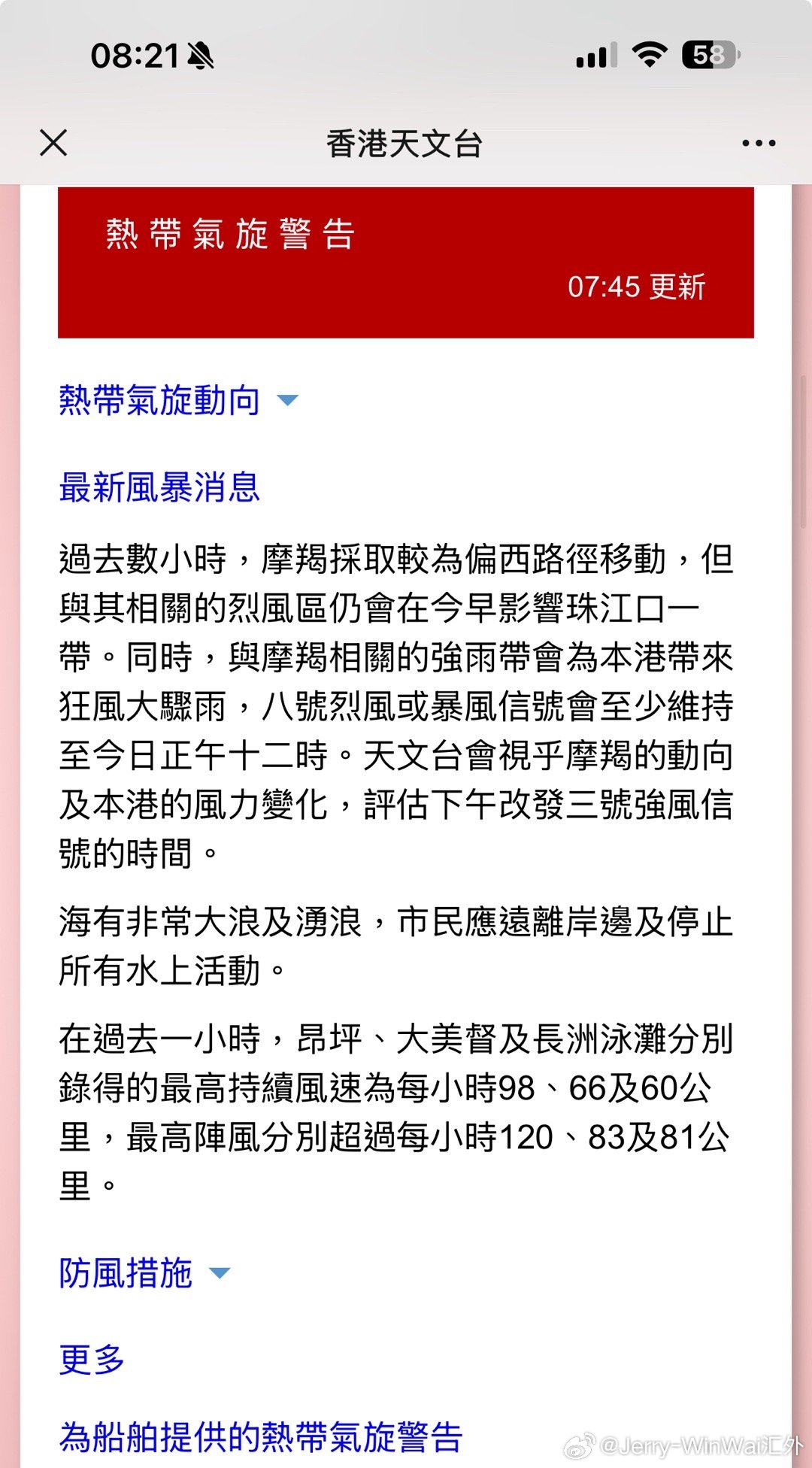The height and width of the screenshot is (1468, 812).
Task: Expand the 熱帶氣旋動向 section
Action: [x=178, y=400]
